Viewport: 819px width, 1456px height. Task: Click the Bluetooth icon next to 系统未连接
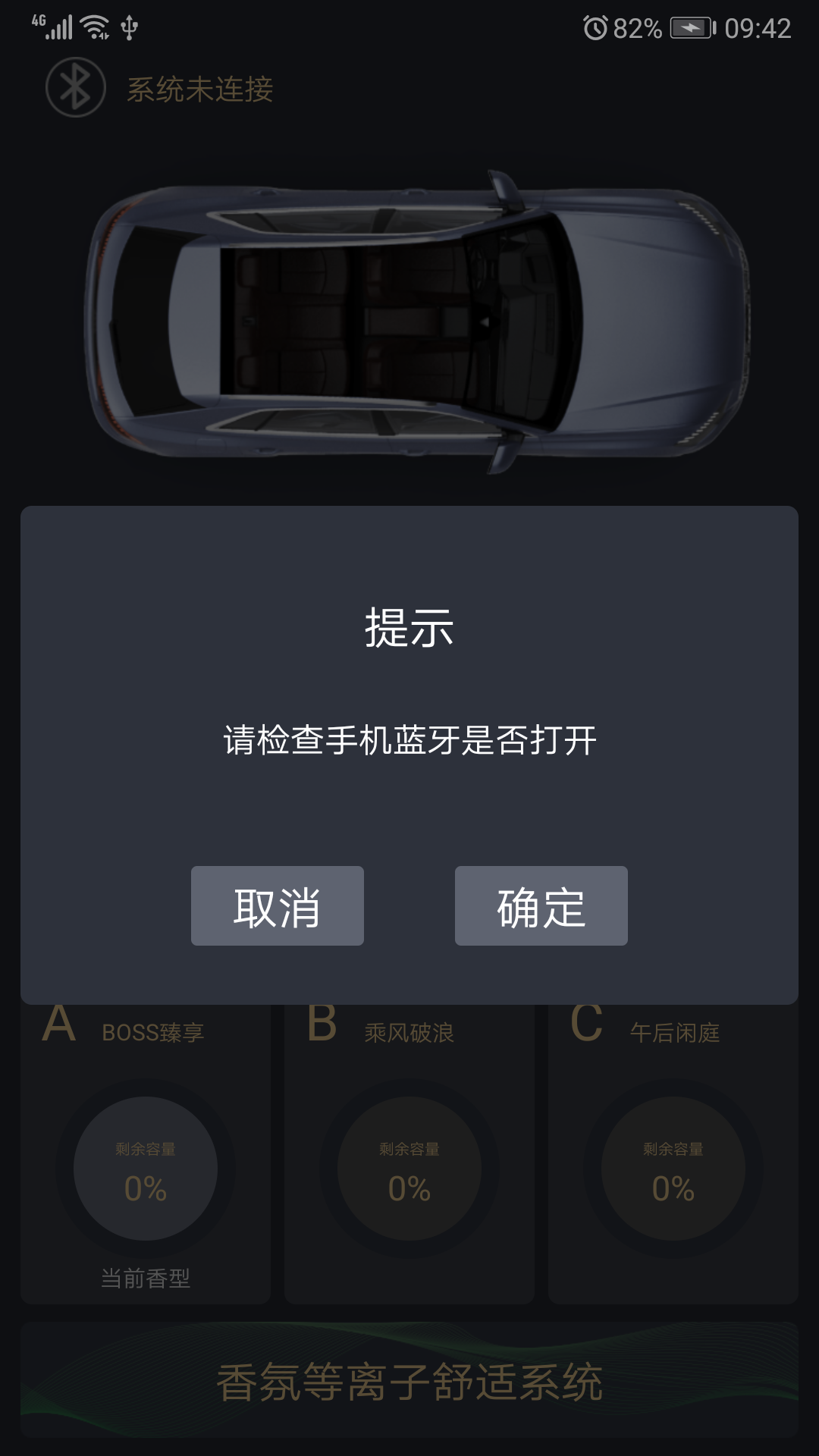pos(74,89)
